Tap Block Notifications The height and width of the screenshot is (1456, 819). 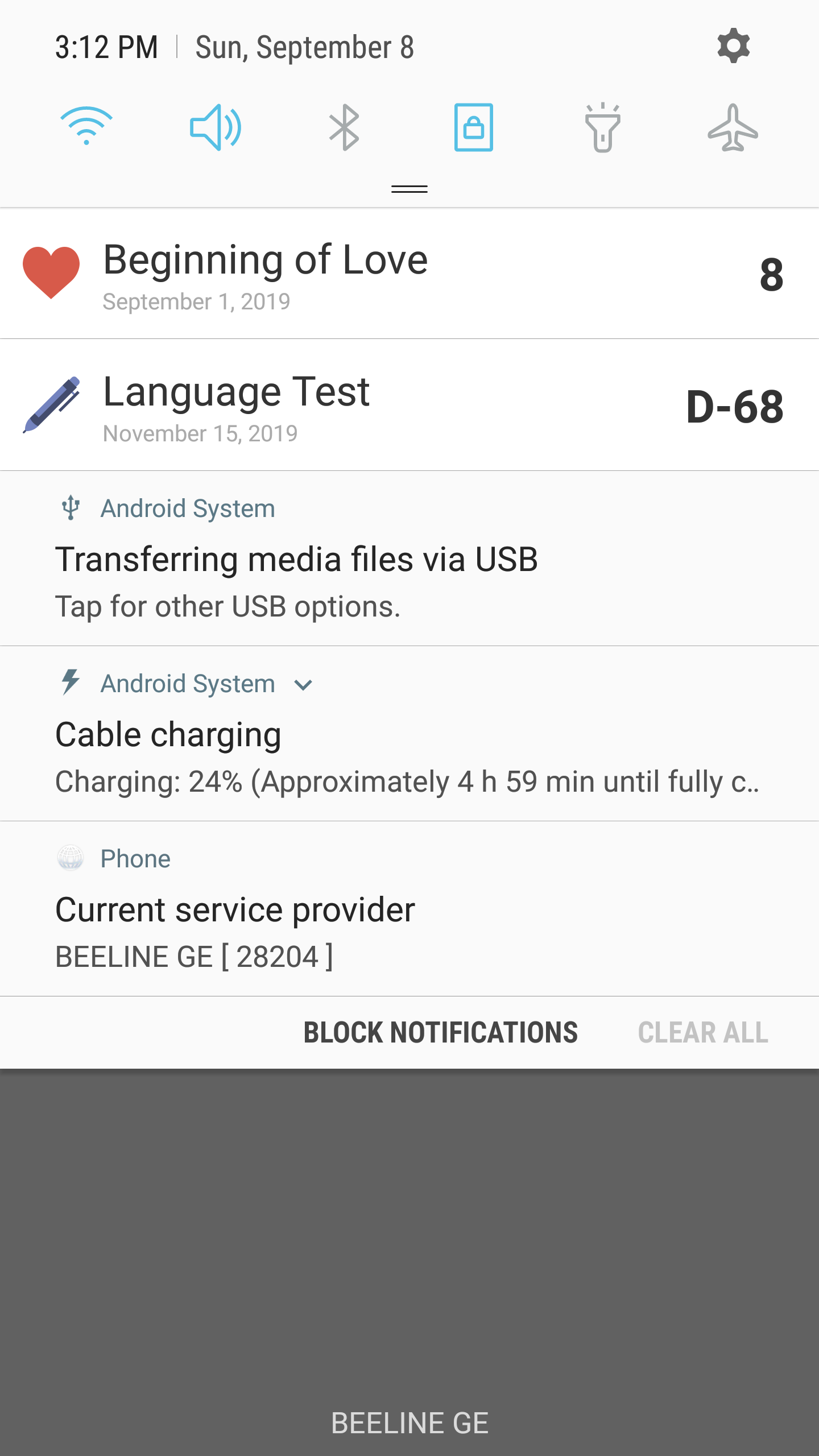(440, 1033)
